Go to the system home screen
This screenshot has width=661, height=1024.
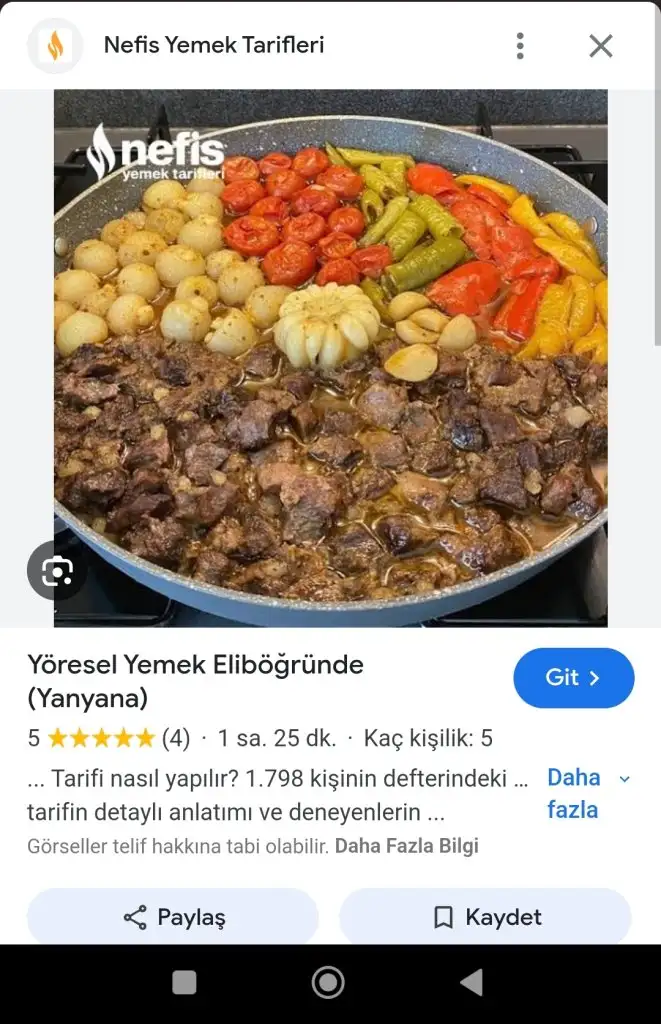(x=328, y=982)
